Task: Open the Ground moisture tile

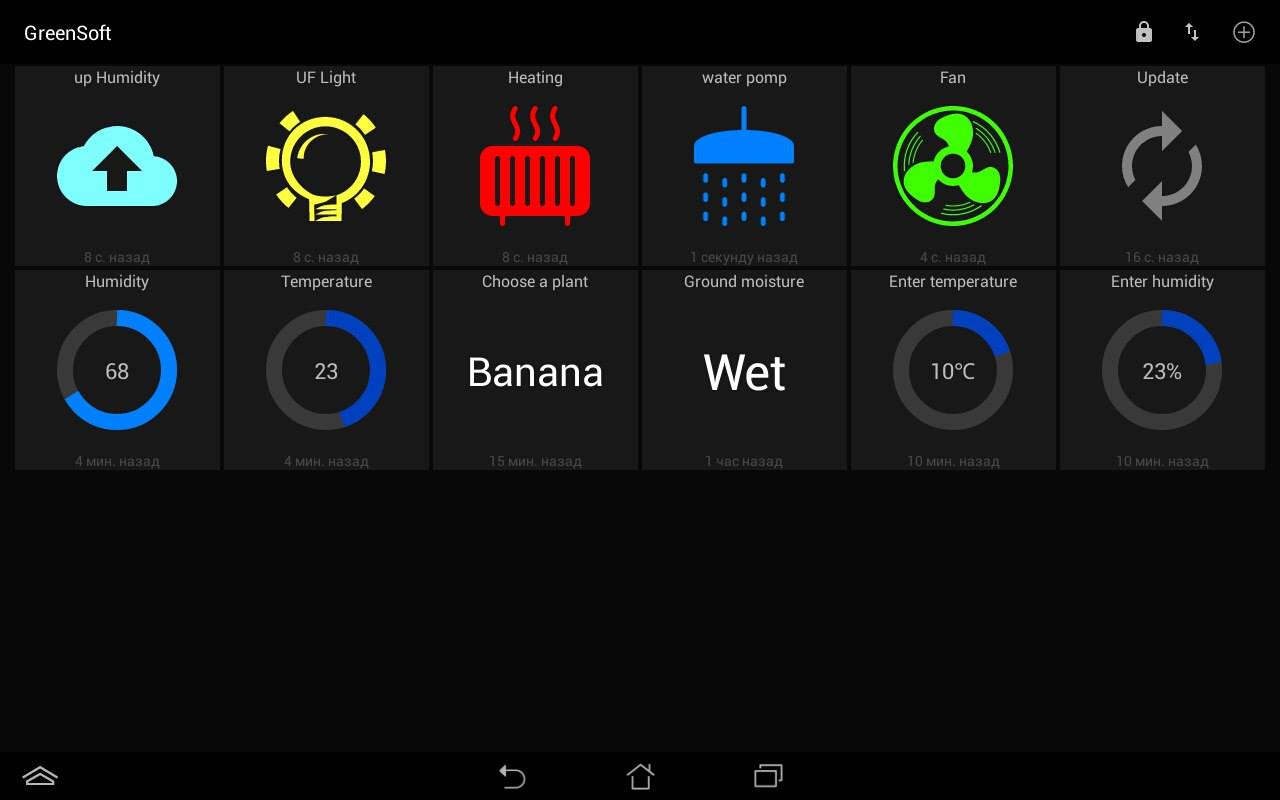Action: pos(744,370)
